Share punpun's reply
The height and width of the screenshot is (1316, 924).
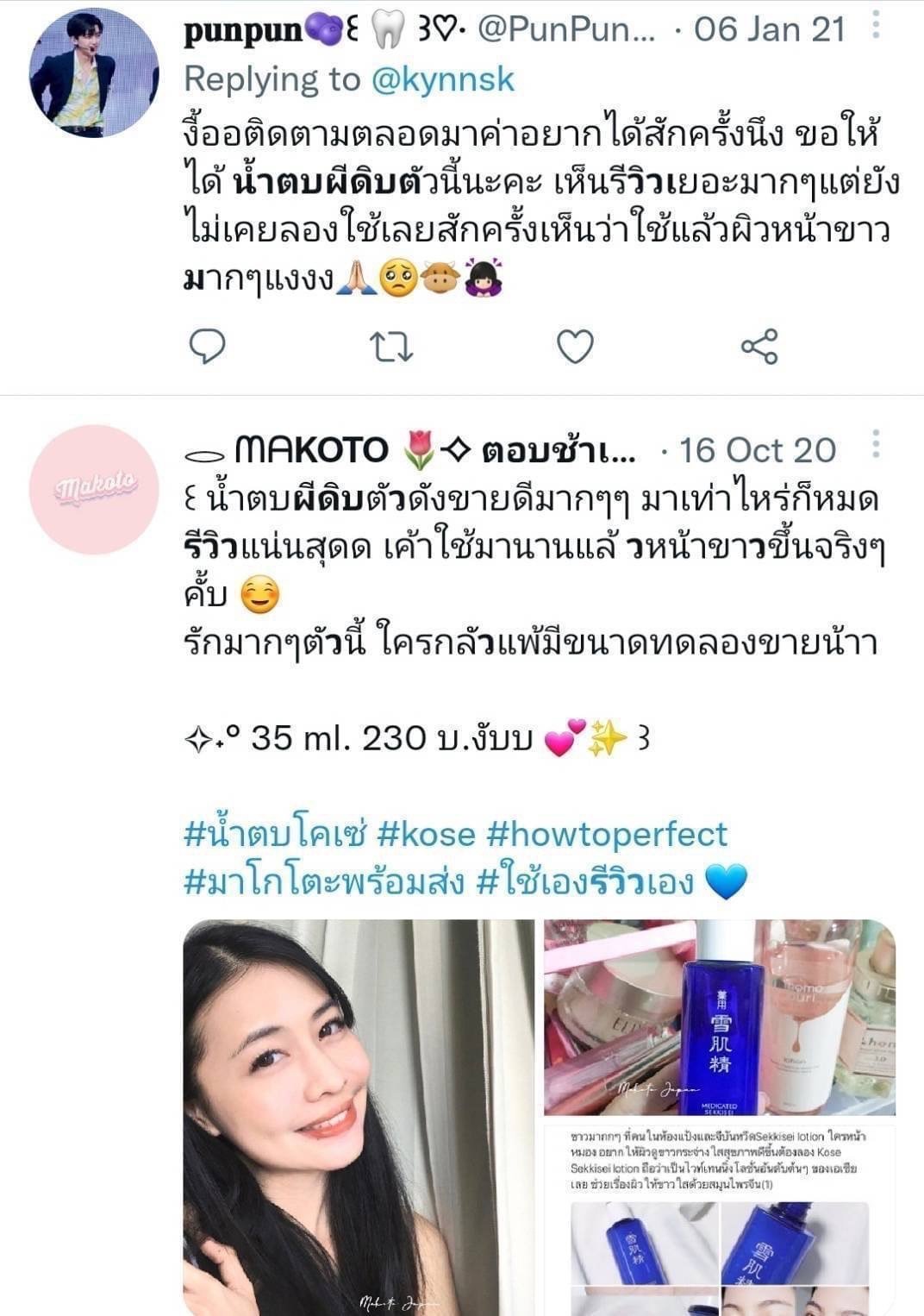tap(759, 347)
